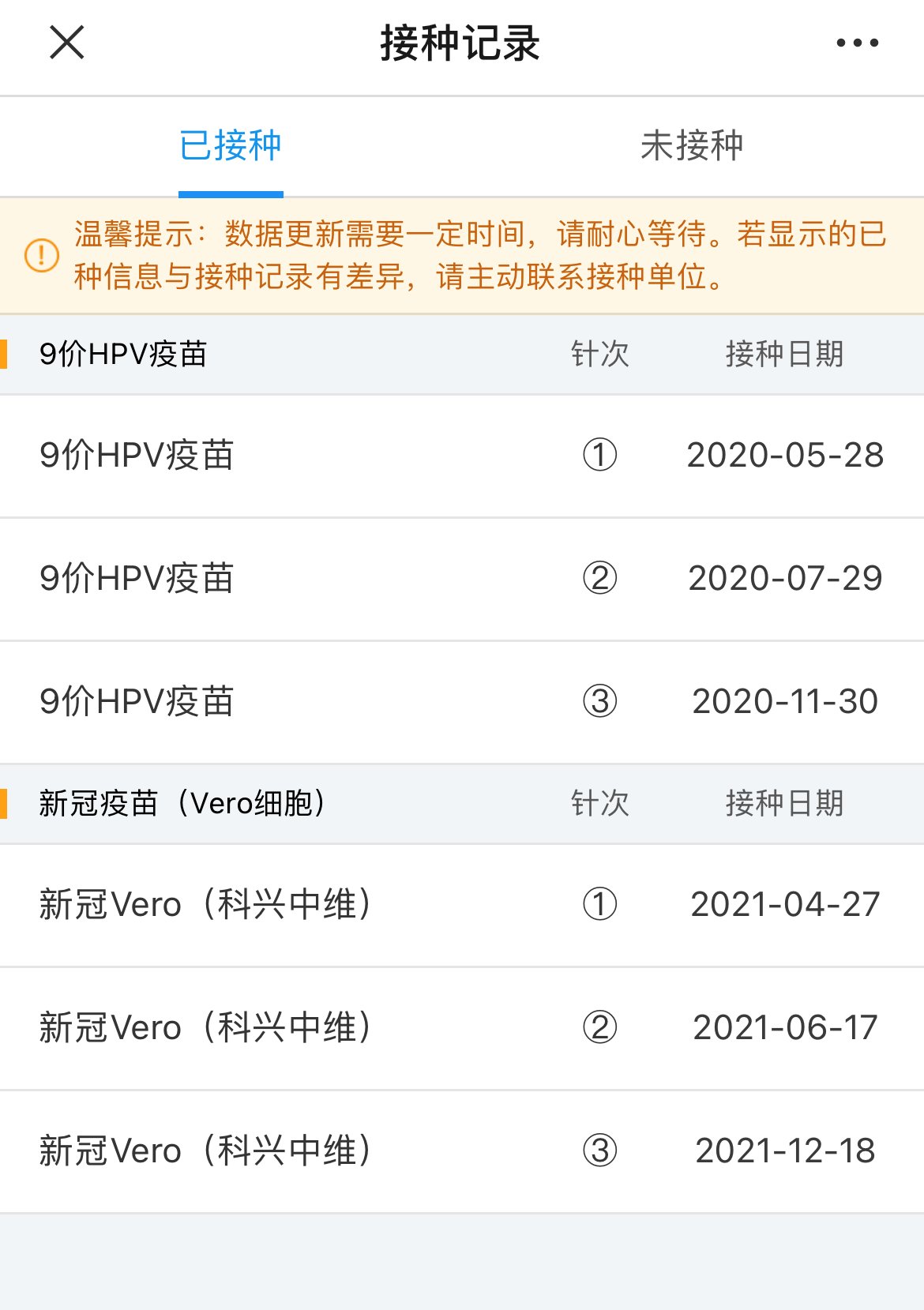924x1310 pixels.
Task: Select the 已接种 tab
Action: (x=231, y=146)
